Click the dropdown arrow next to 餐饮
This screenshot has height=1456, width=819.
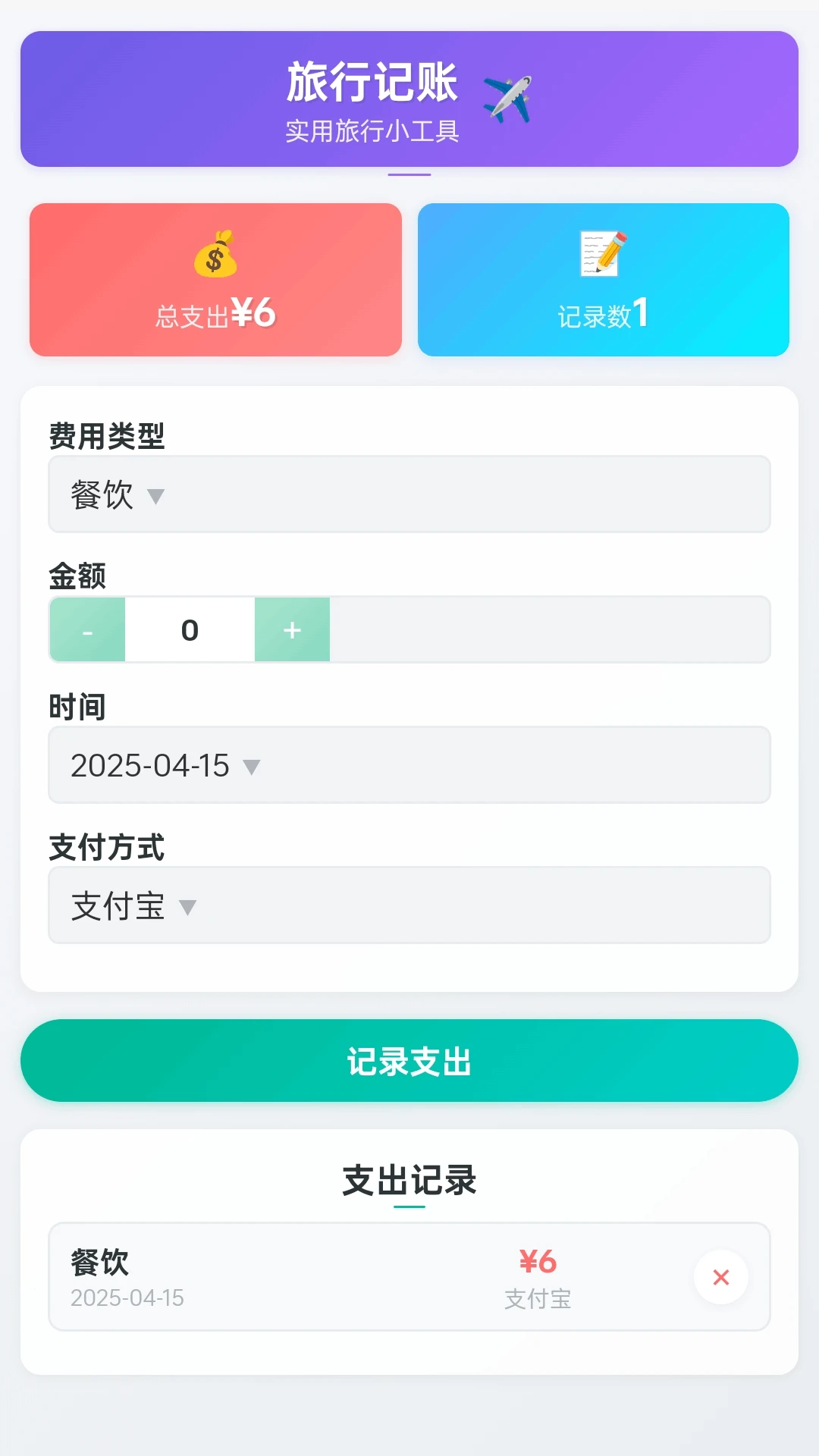(157, 496)
